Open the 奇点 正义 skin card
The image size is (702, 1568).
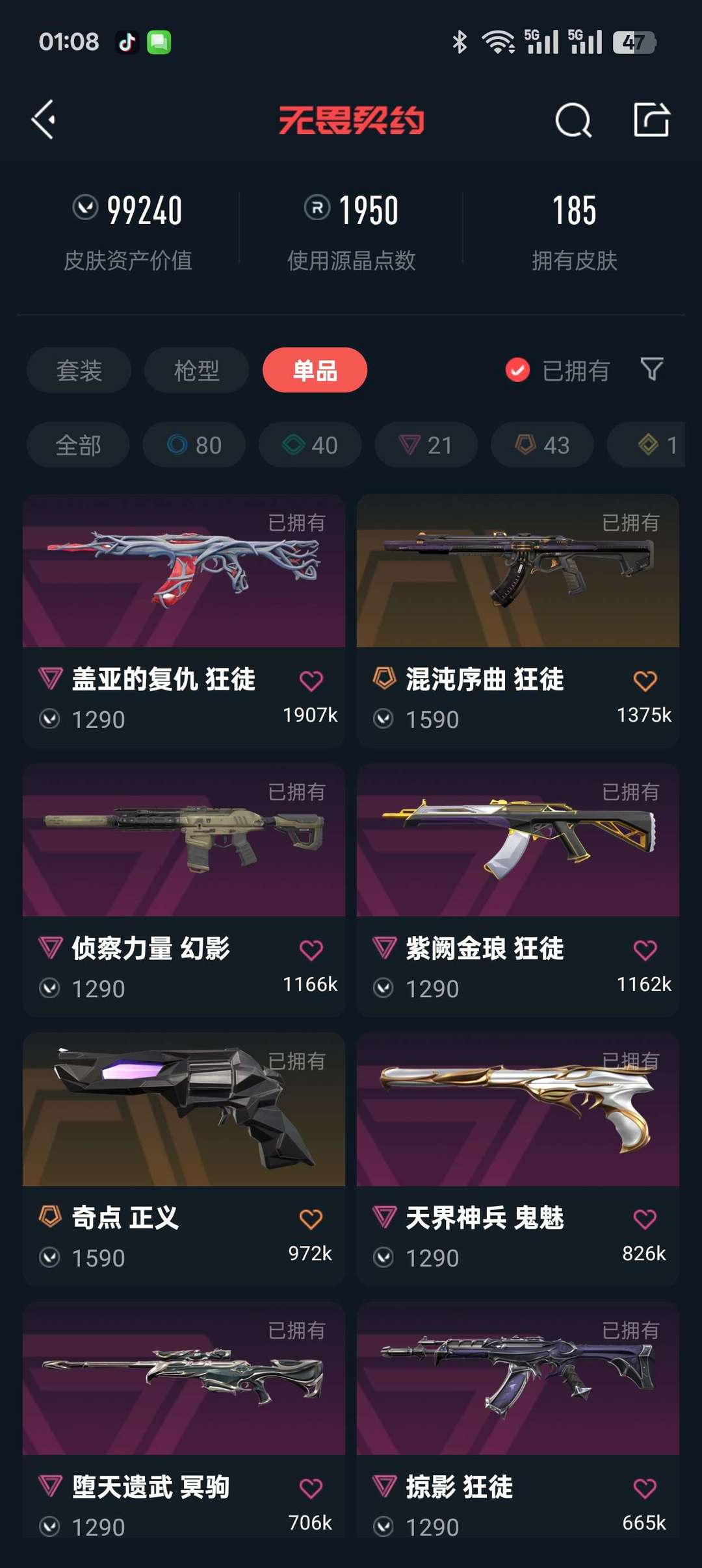point(184,1159)
